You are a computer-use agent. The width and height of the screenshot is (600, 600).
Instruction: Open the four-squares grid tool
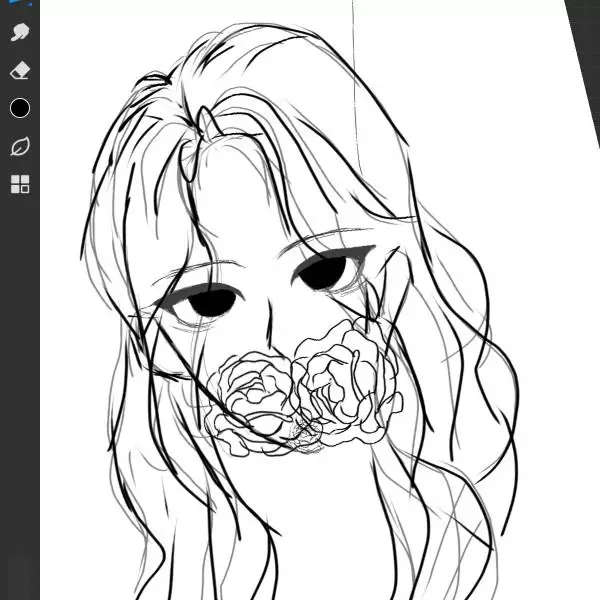pyautogui.click(x=19, y=184)
